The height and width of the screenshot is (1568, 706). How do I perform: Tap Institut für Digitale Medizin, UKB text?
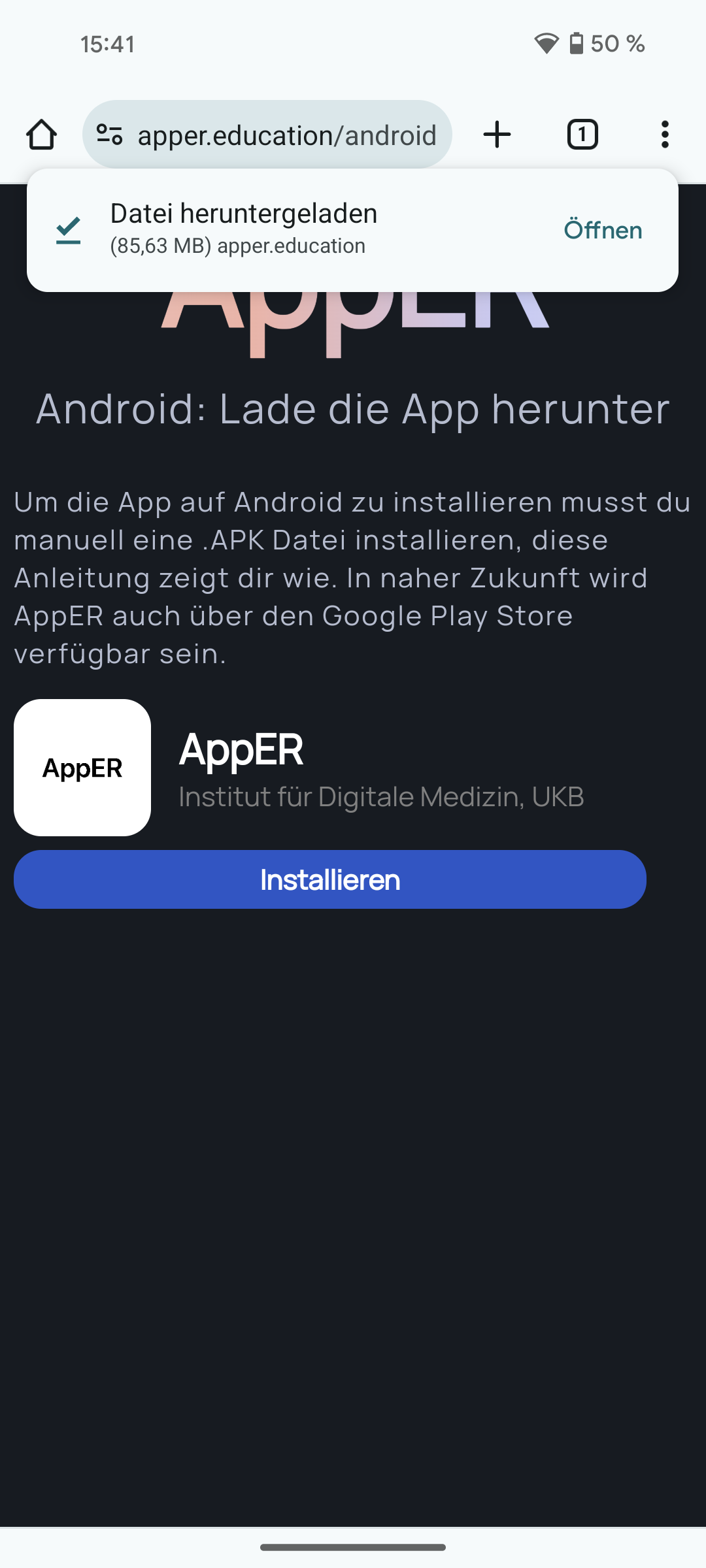pos(382,796)
